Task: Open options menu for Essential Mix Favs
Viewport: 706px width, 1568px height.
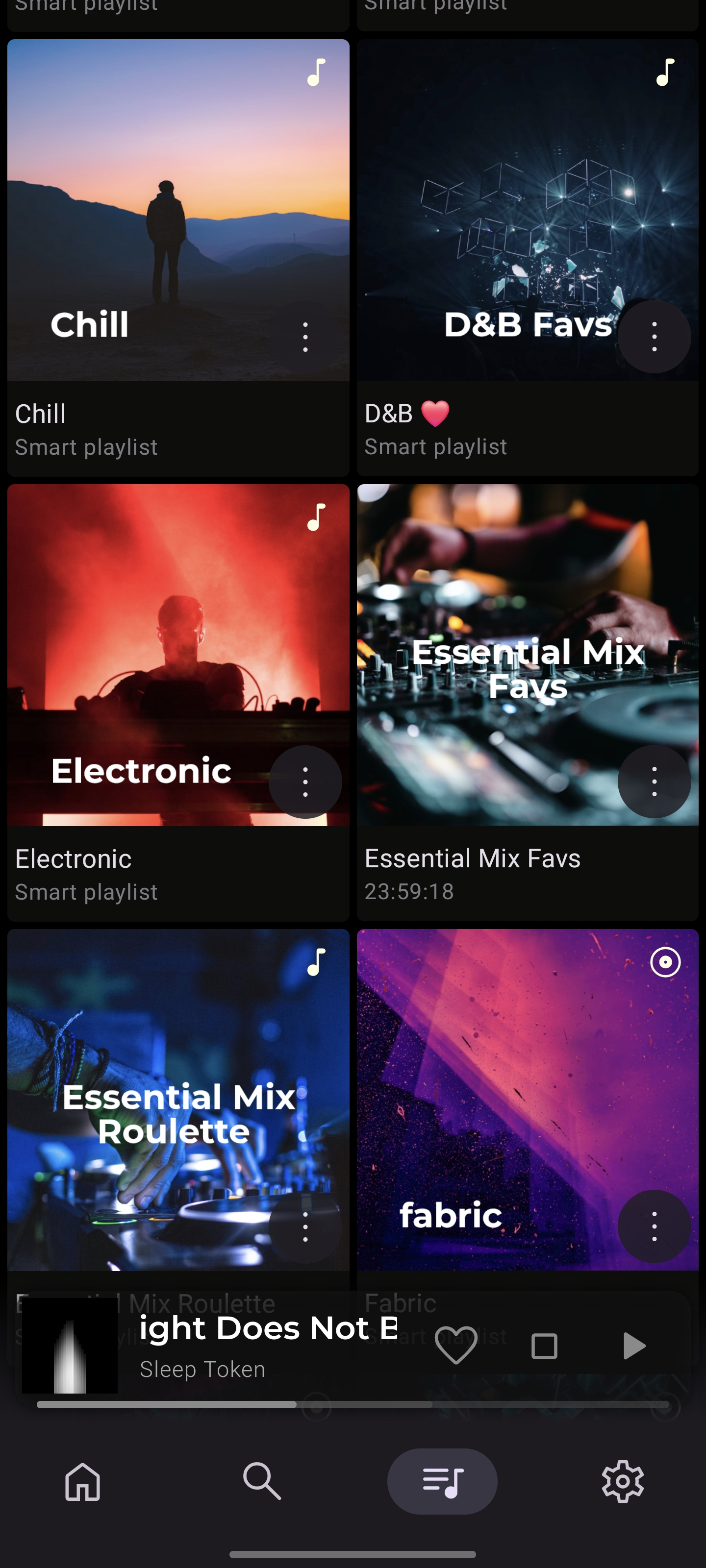Action: [654, 782]
